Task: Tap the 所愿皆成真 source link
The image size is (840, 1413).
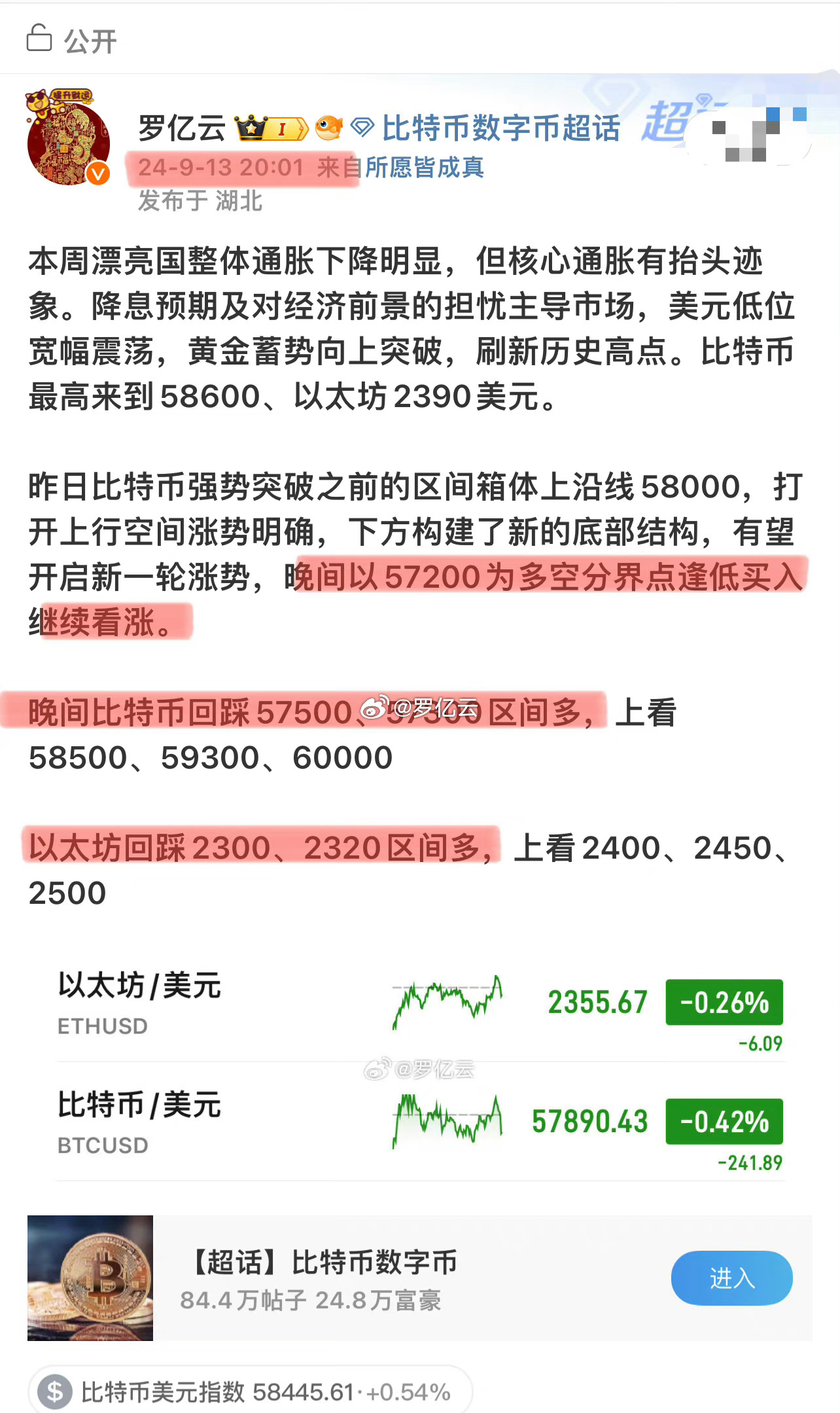Action: 424,168
